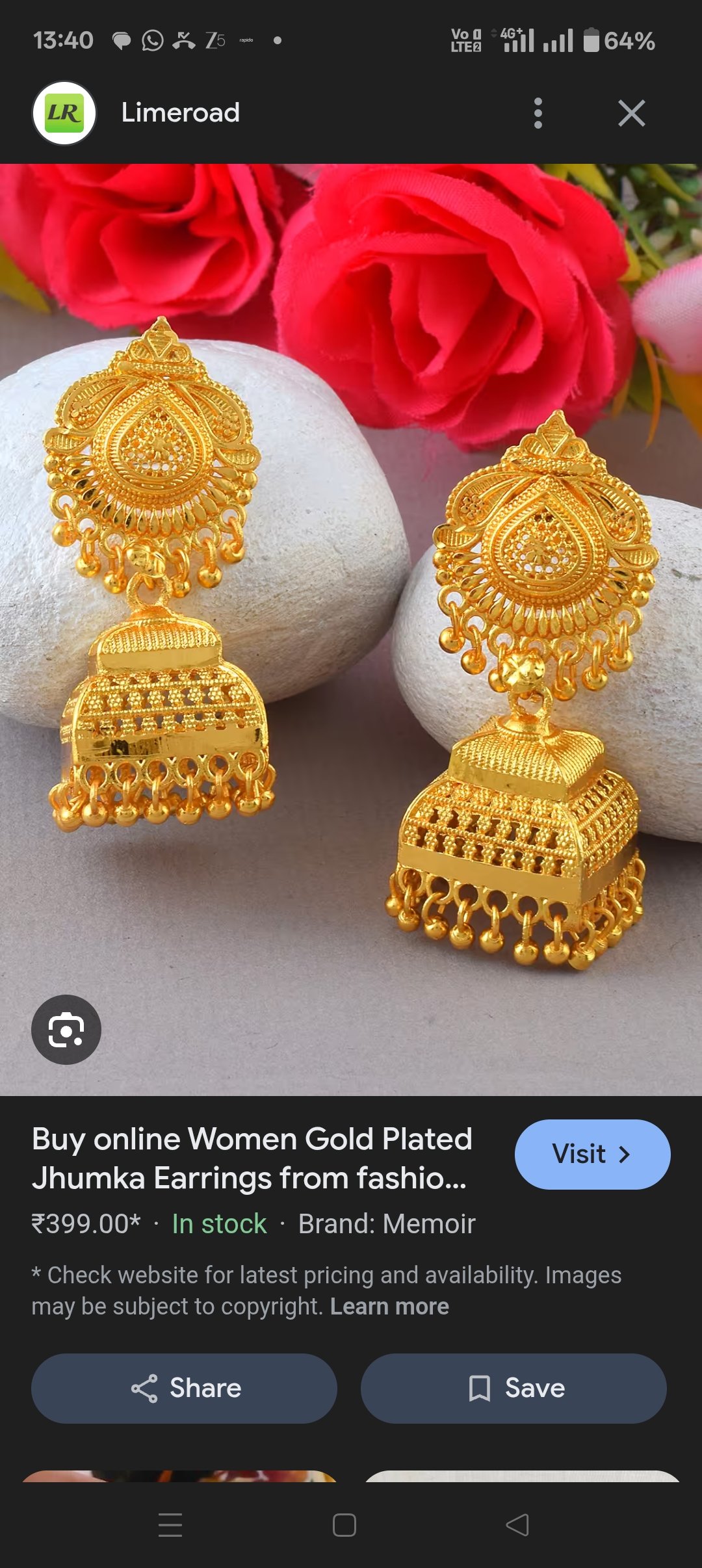Go to the system home screen
The width and height of the screenshot is (702, 1568).
click(x=344, y=1524)
